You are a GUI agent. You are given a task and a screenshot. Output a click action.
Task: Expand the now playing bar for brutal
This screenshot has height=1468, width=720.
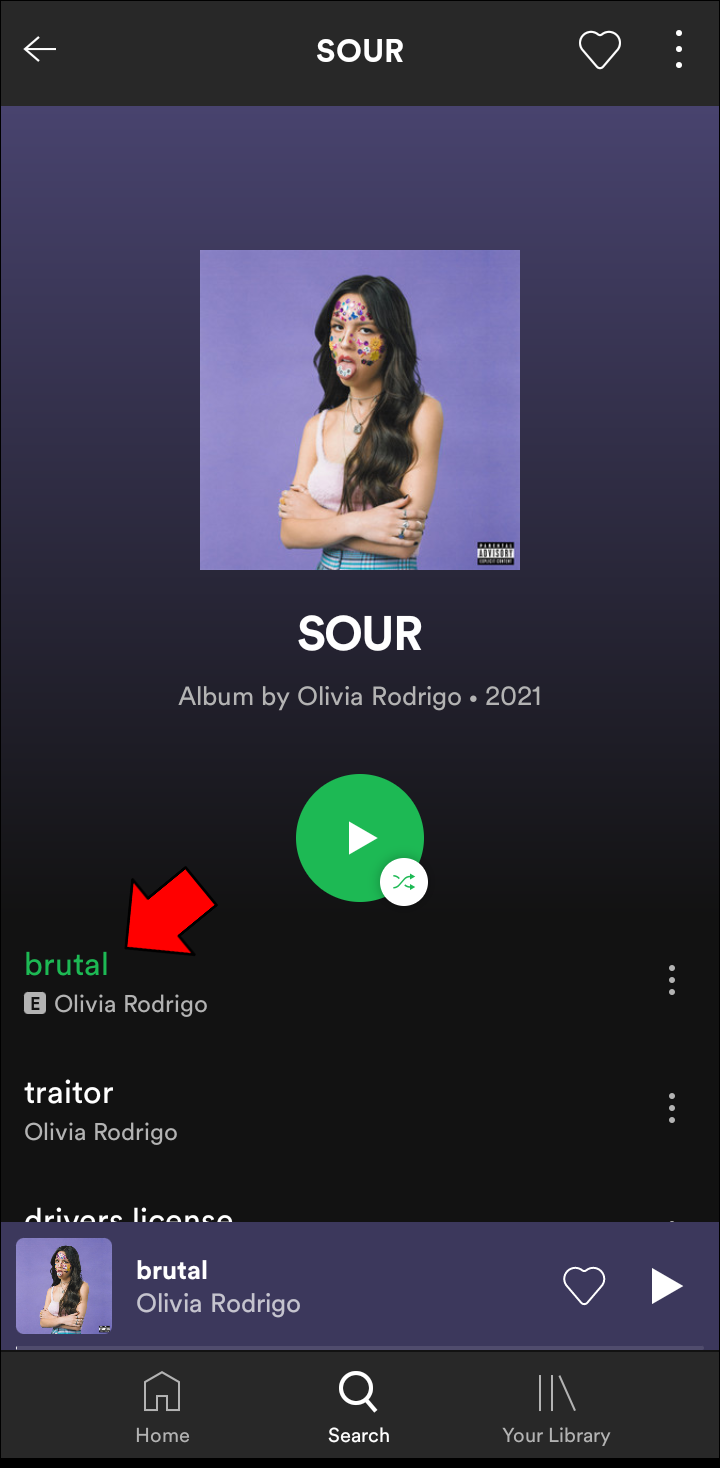pyautogui.click(x=300, y=1286)
